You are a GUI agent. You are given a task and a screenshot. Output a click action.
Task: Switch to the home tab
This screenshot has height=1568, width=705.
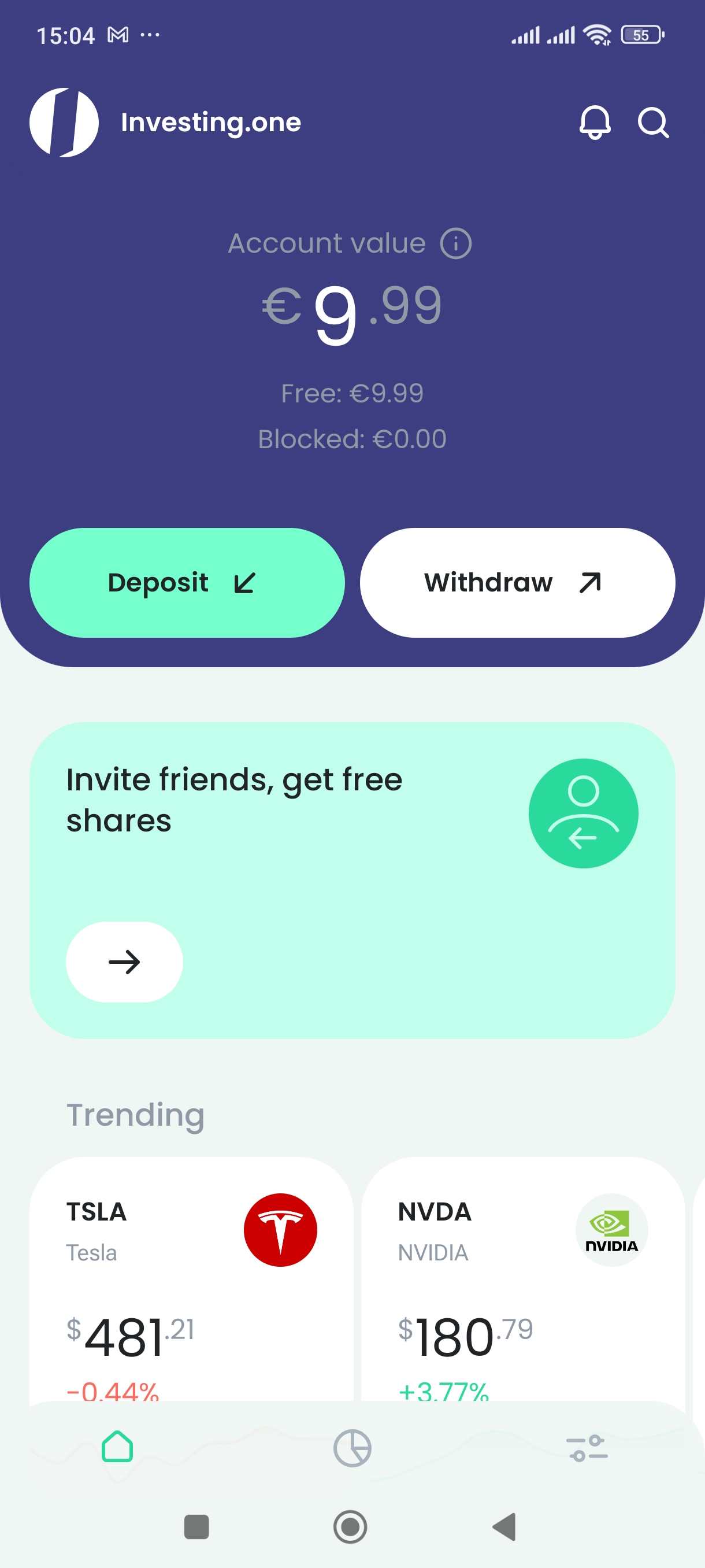[117, 1447]
